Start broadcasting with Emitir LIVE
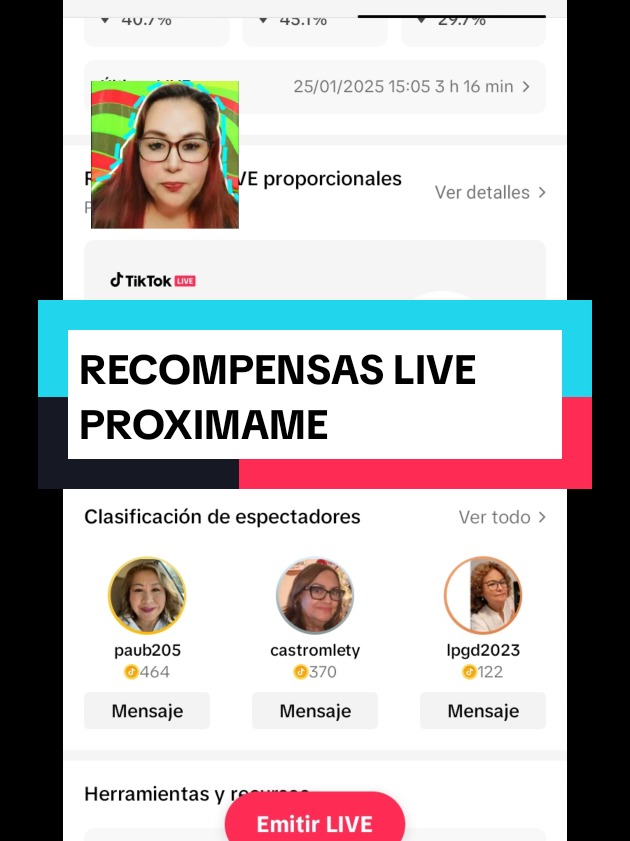The height and width of the screenshot is (841, 630). pyautogui.click(x=315, y=820)
